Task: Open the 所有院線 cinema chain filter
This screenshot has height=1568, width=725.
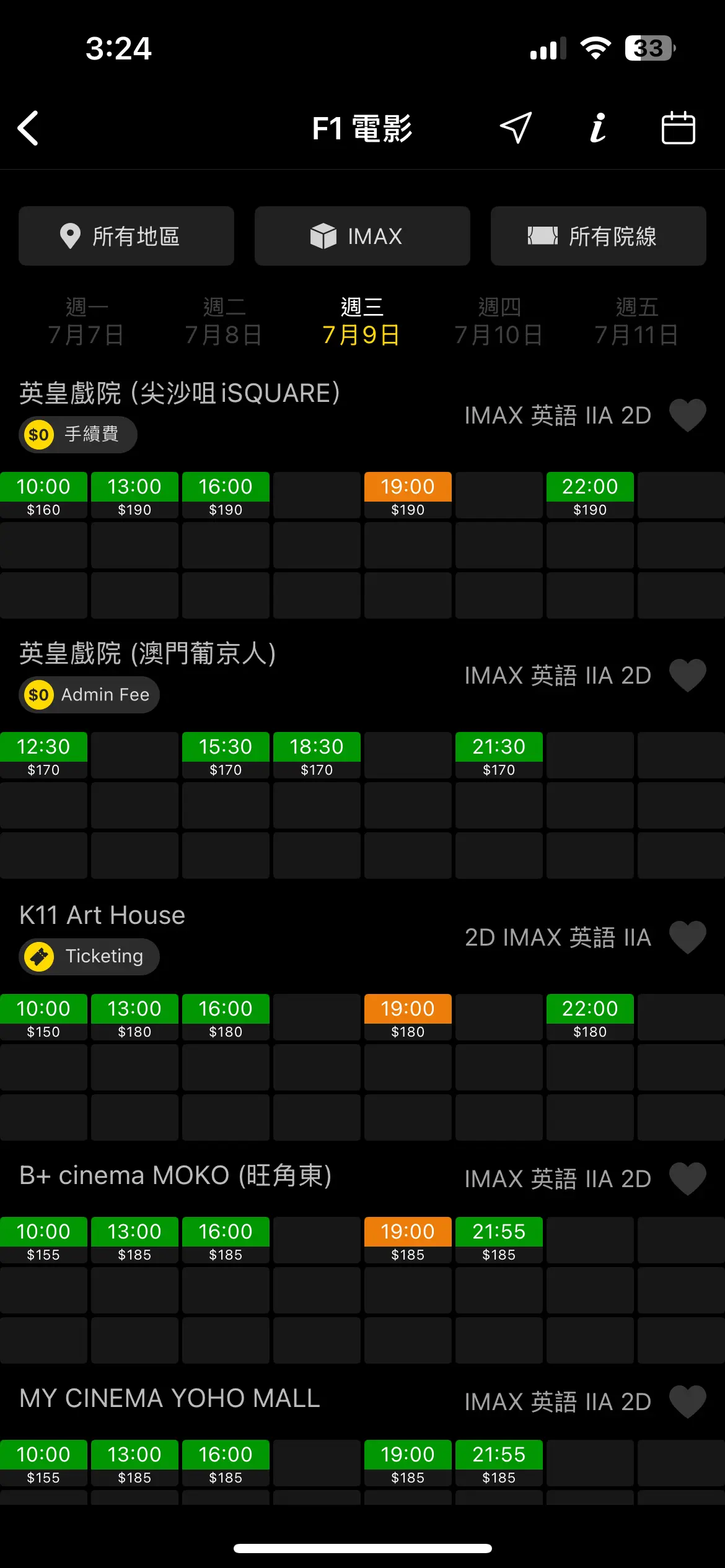Action: (x=599, y=236)
